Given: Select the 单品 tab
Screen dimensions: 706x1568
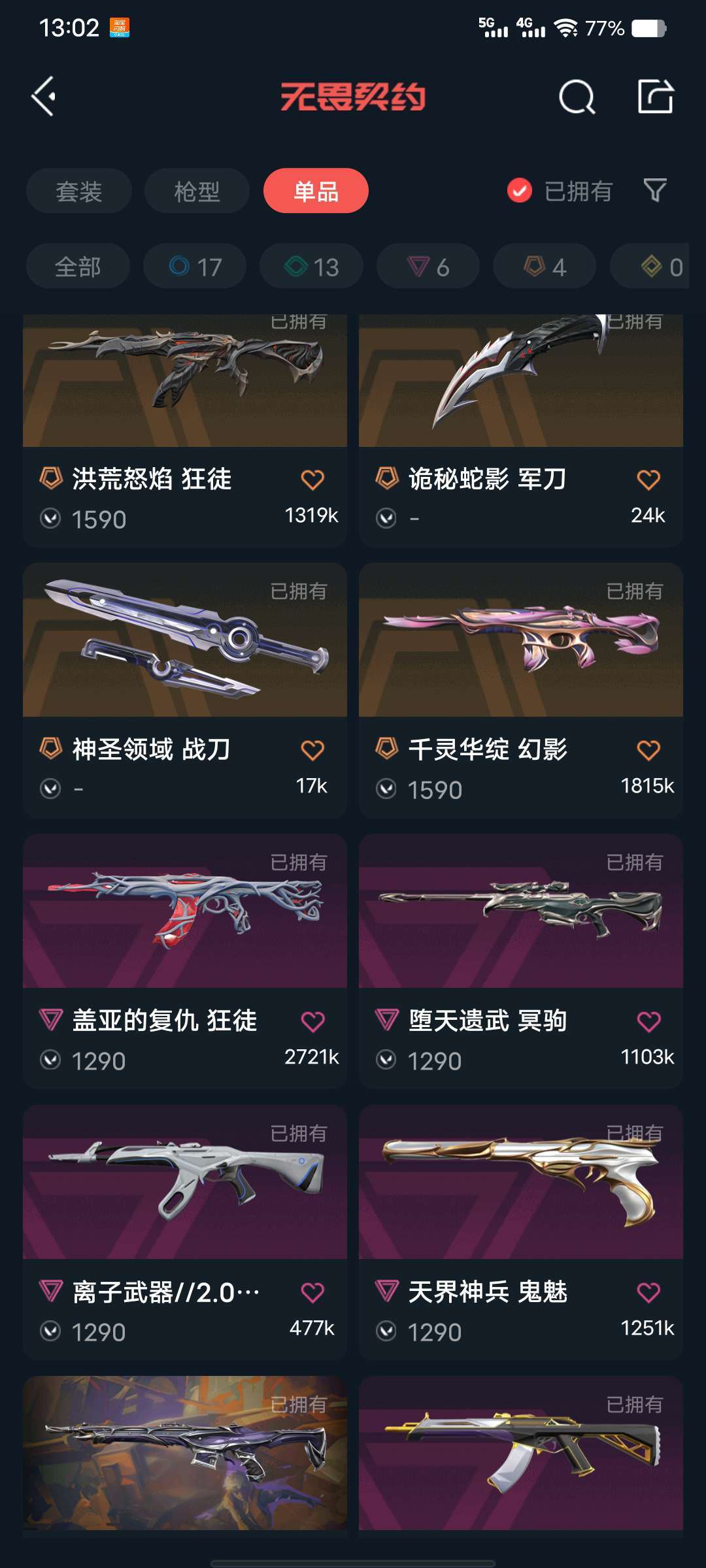Looking at the screenshot, I should click(316, 191).
